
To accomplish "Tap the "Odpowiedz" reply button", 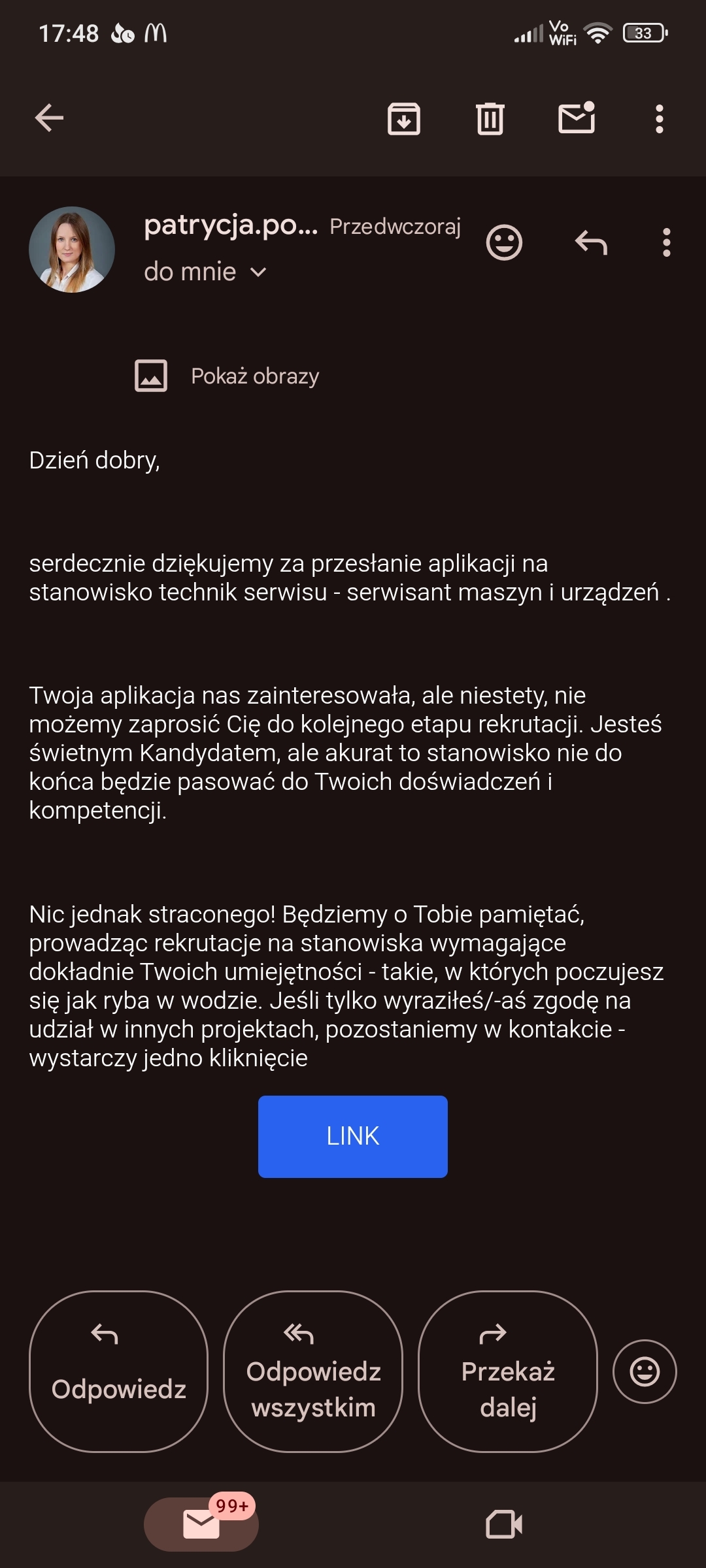I will pos(118,1371).
